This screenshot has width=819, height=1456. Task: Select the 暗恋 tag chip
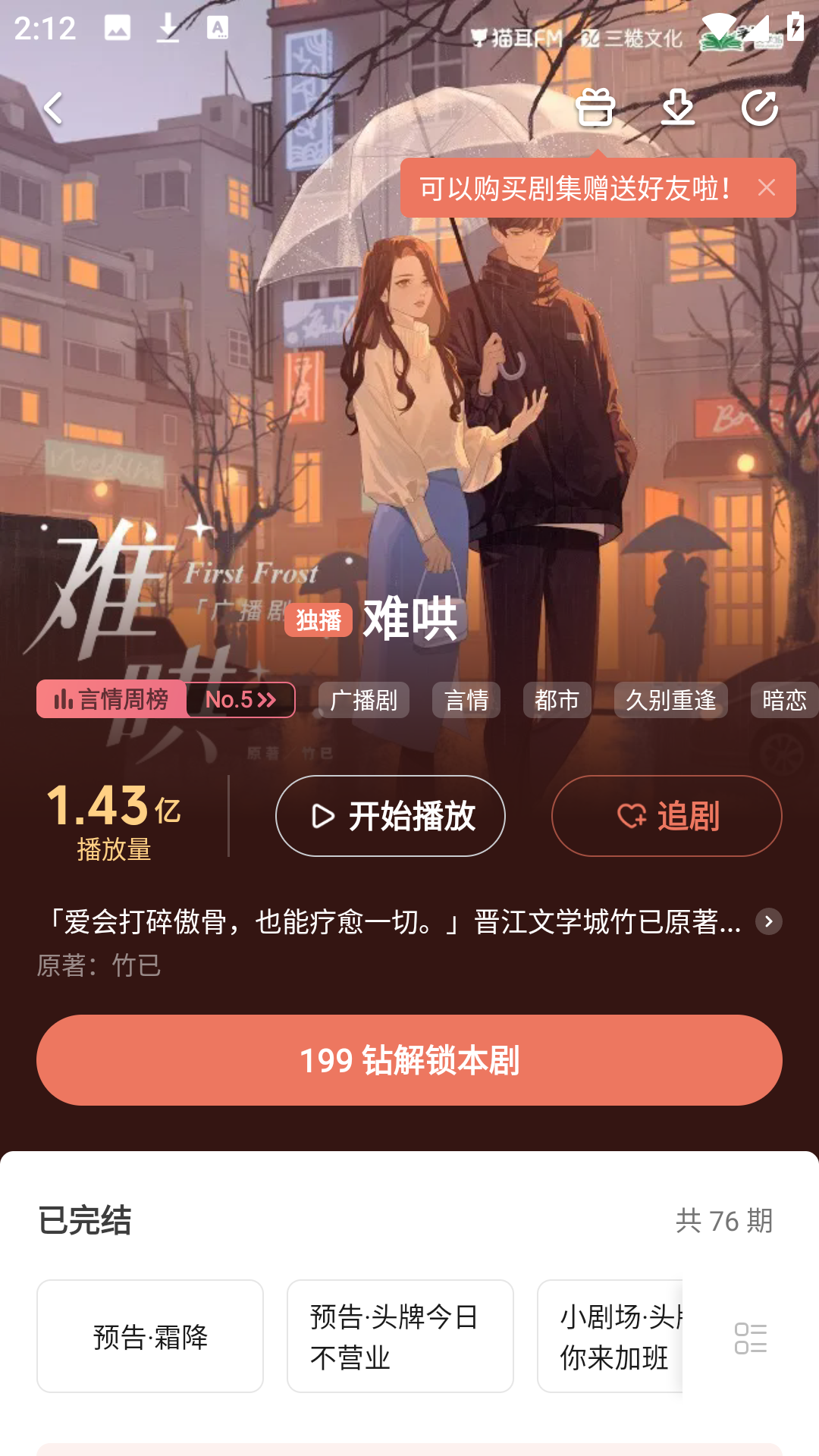(x=784, y=700)
